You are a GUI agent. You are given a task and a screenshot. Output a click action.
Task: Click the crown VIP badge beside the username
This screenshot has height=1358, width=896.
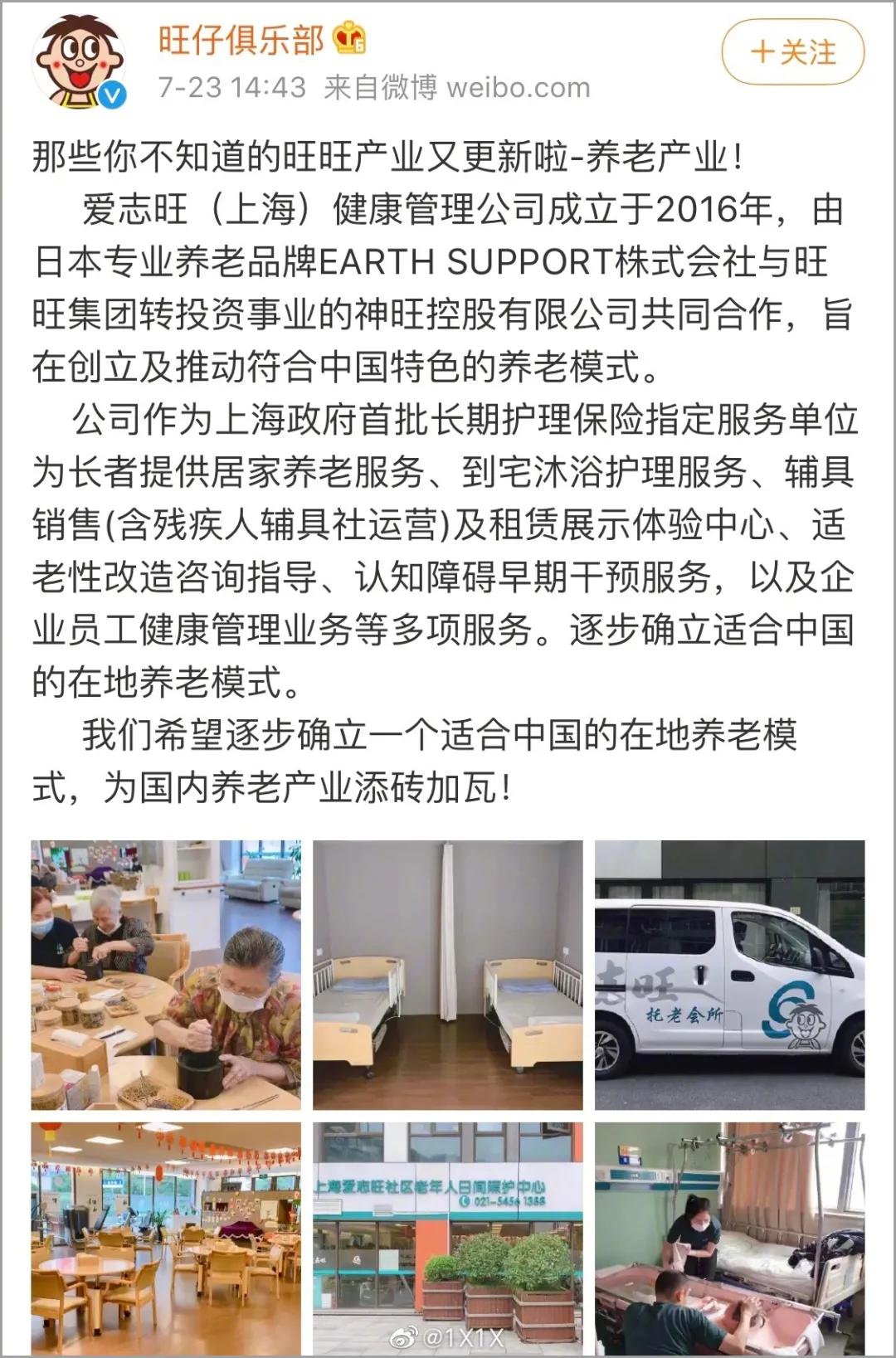[x=348, y=39]
